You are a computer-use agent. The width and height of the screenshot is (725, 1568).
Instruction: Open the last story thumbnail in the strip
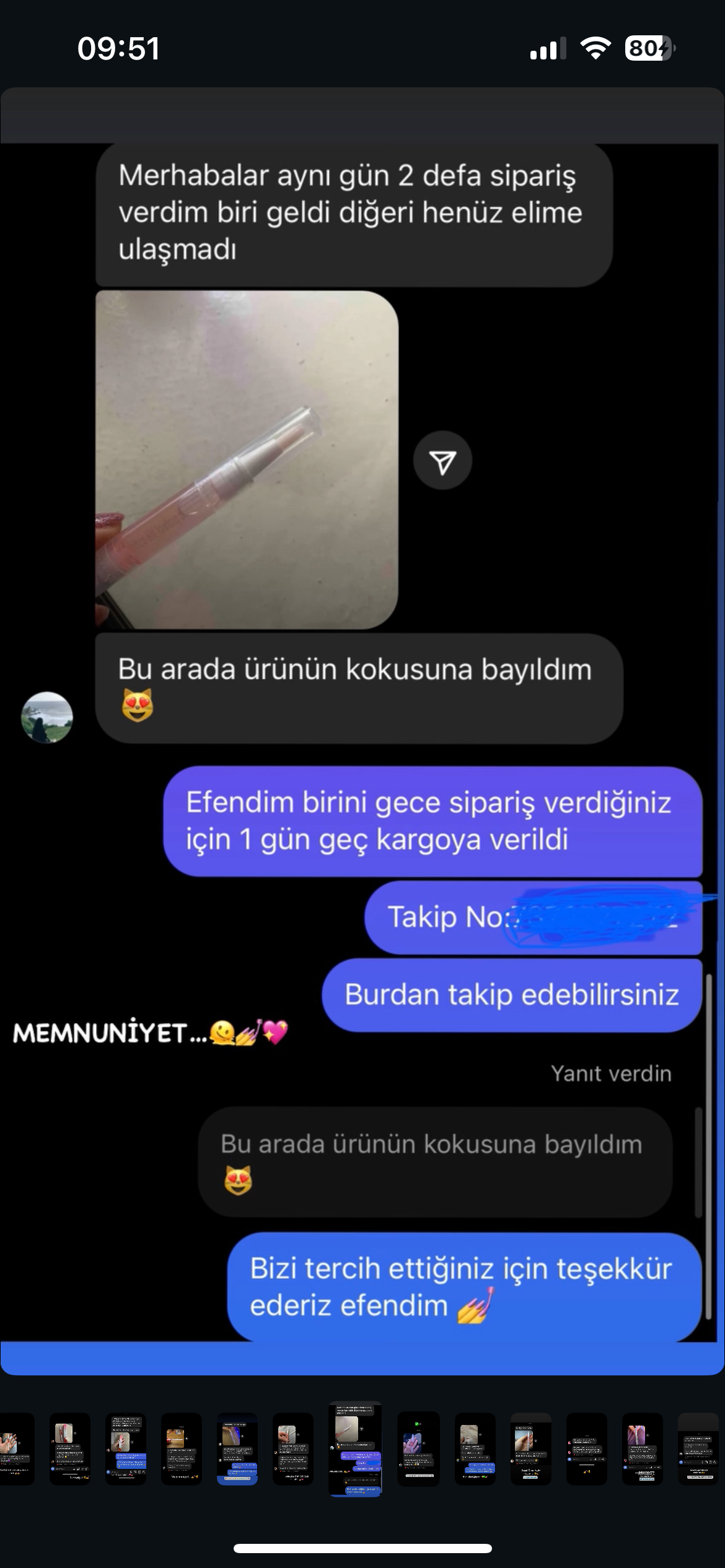click(x=698, y=1449)
